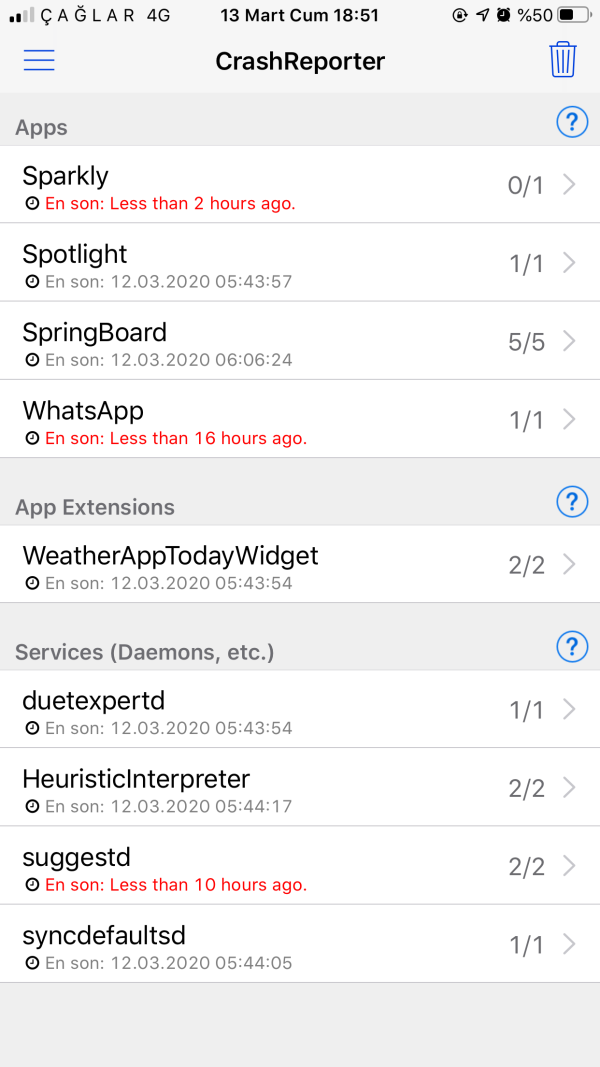Show help for the Services section
Screen dimensions: 600x1067
(571, 647)
